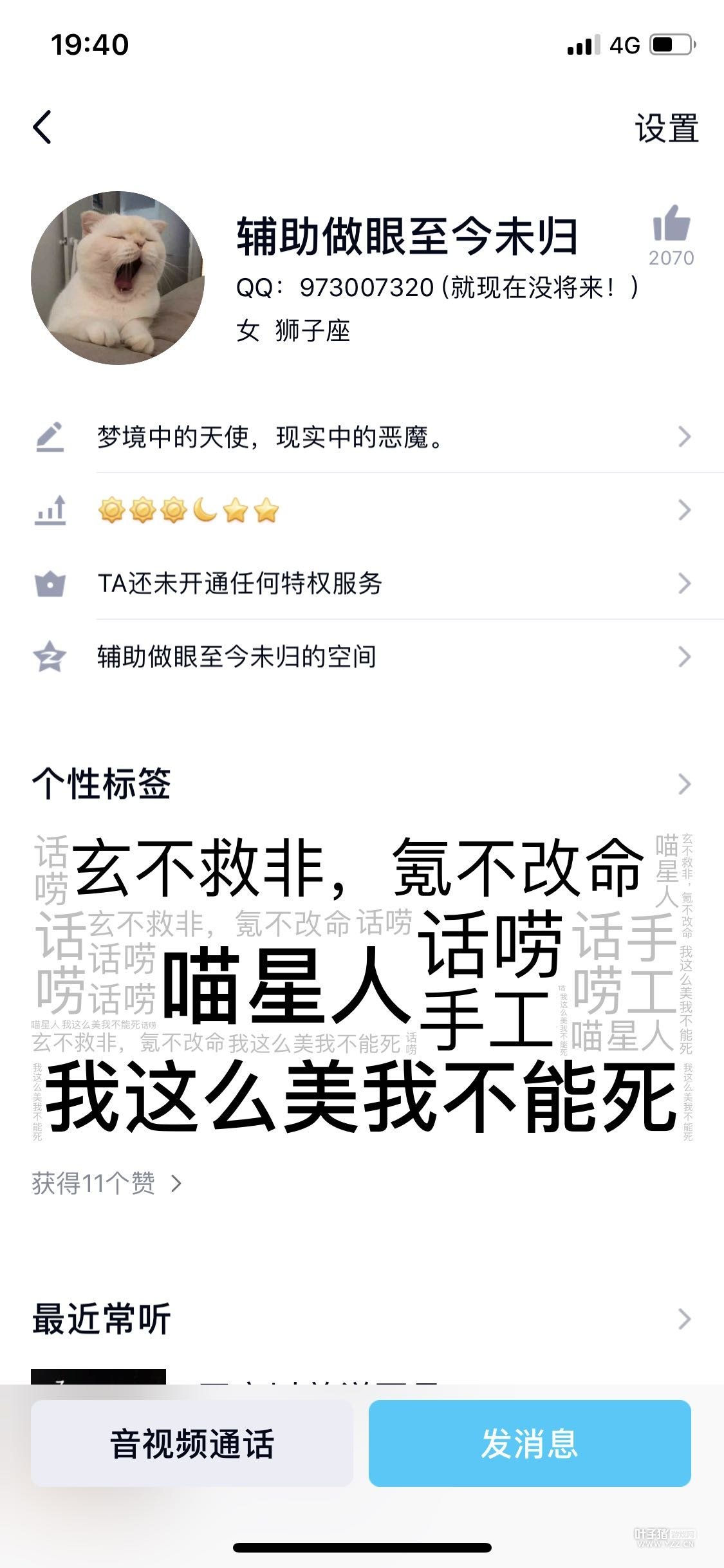Open the level row with sun icons

coord(386,510)
